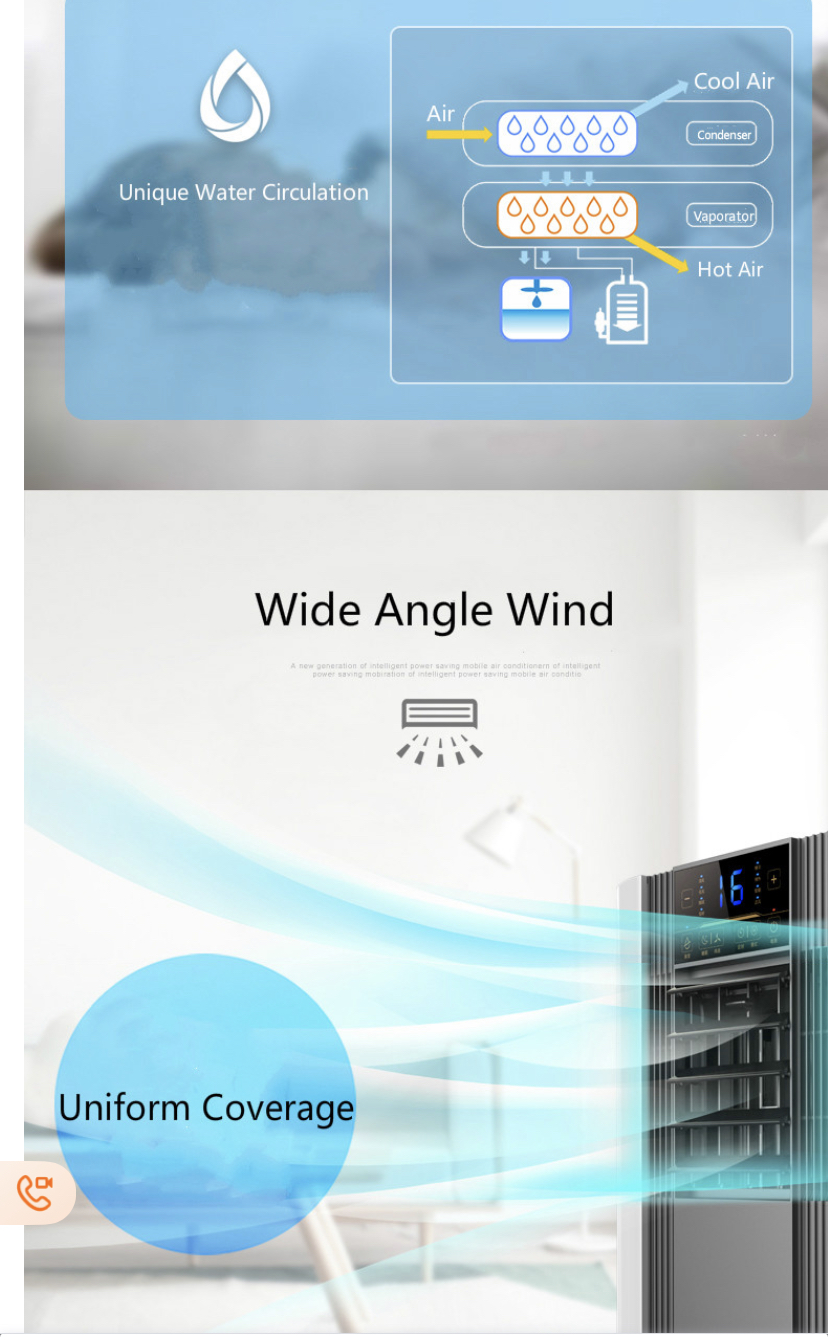Tap the floating video call support icon
Screen dimensions: 828x1340
[x=35, y=1192]
